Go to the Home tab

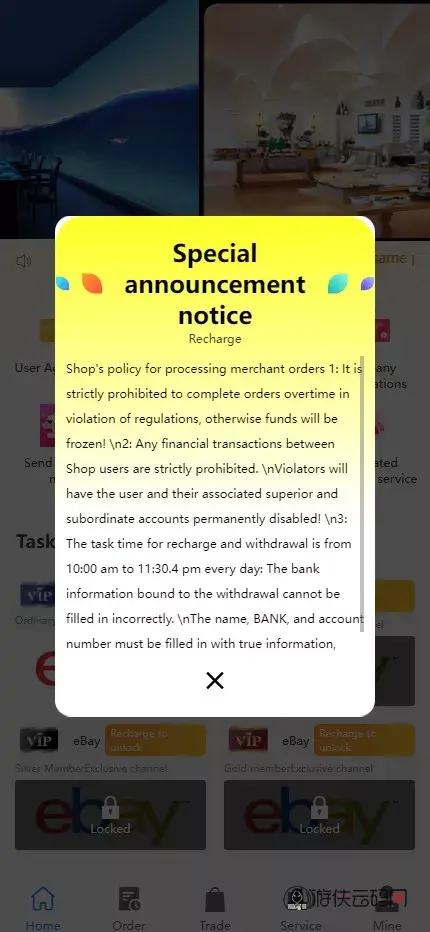pyautogui.click(x=43, y=908)
